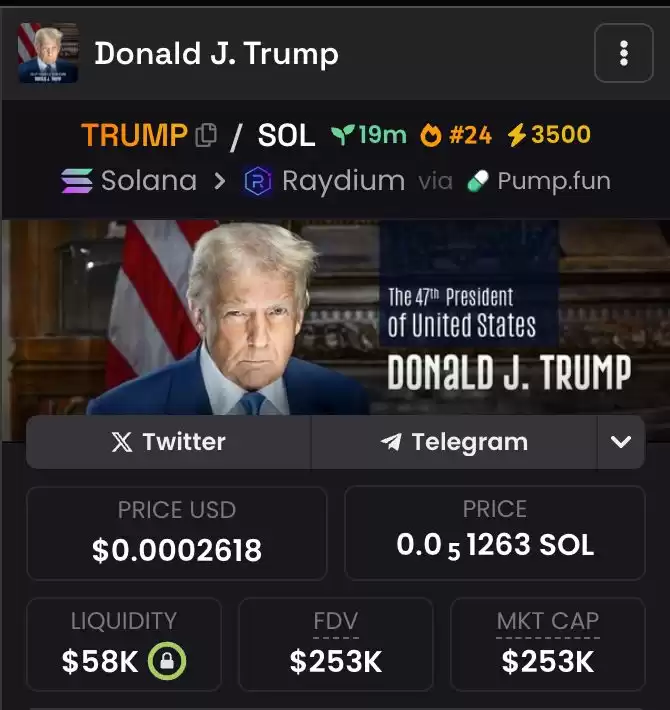Tap the 3500 boosts badge
670x710 pixels.
click(549, 135)
